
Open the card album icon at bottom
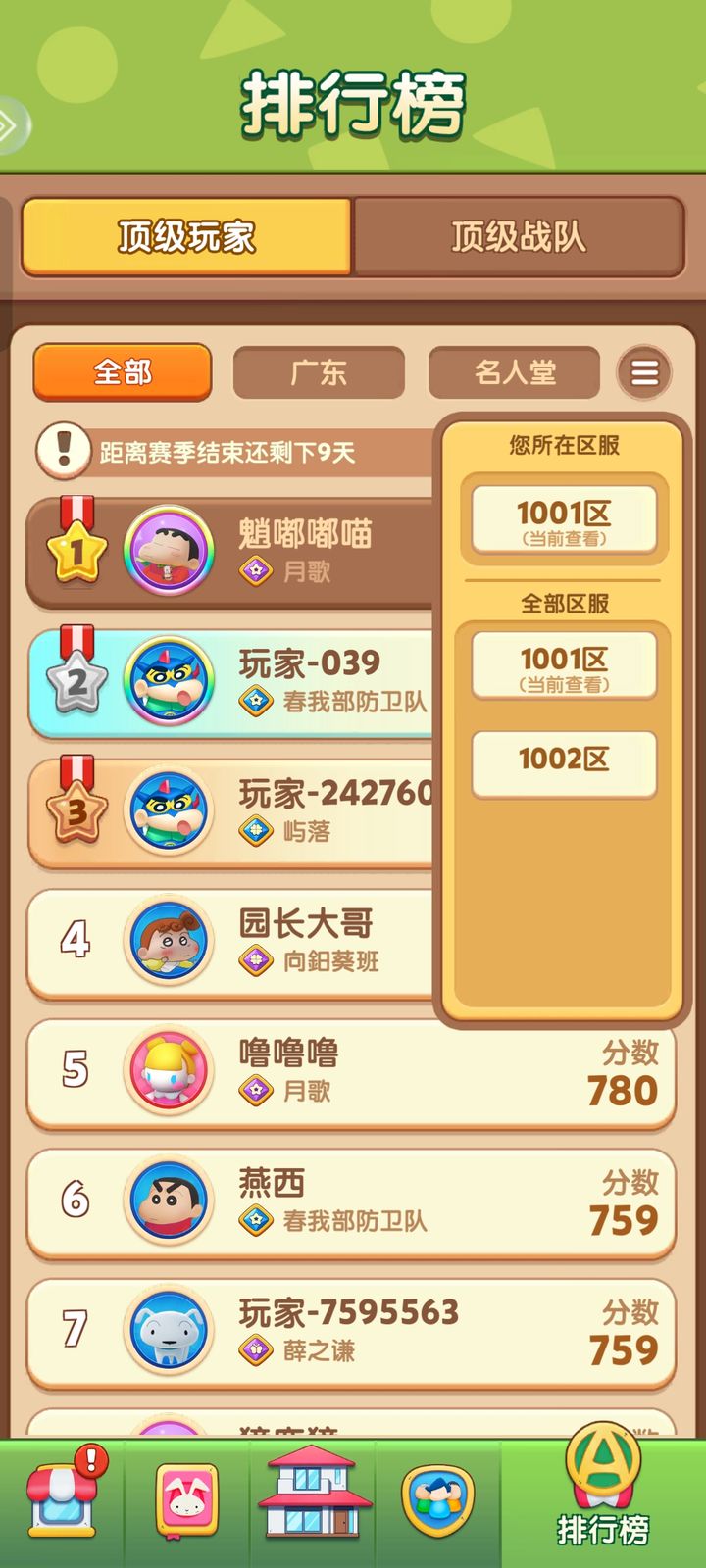187,1499
